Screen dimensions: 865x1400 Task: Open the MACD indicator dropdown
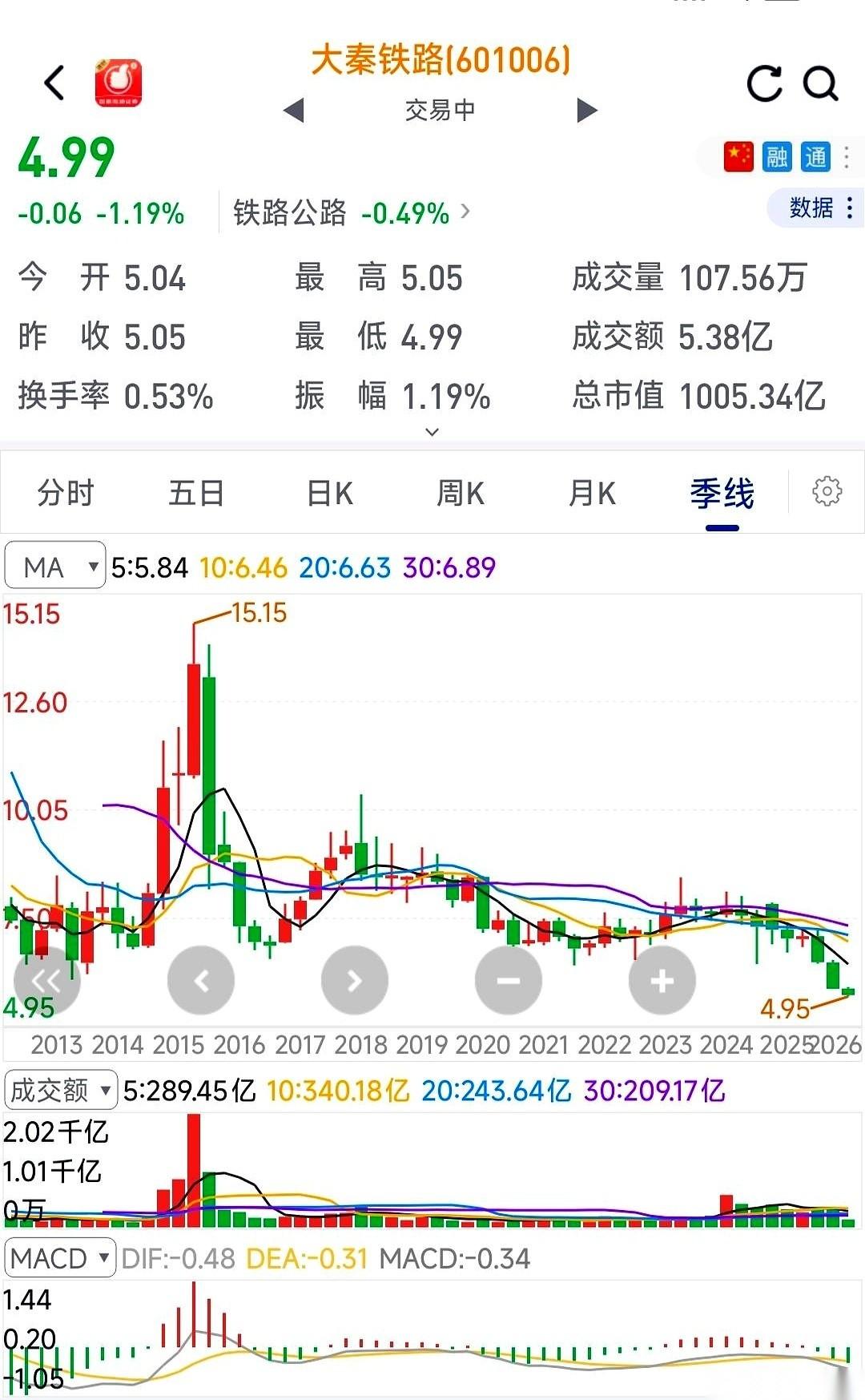60,1258
